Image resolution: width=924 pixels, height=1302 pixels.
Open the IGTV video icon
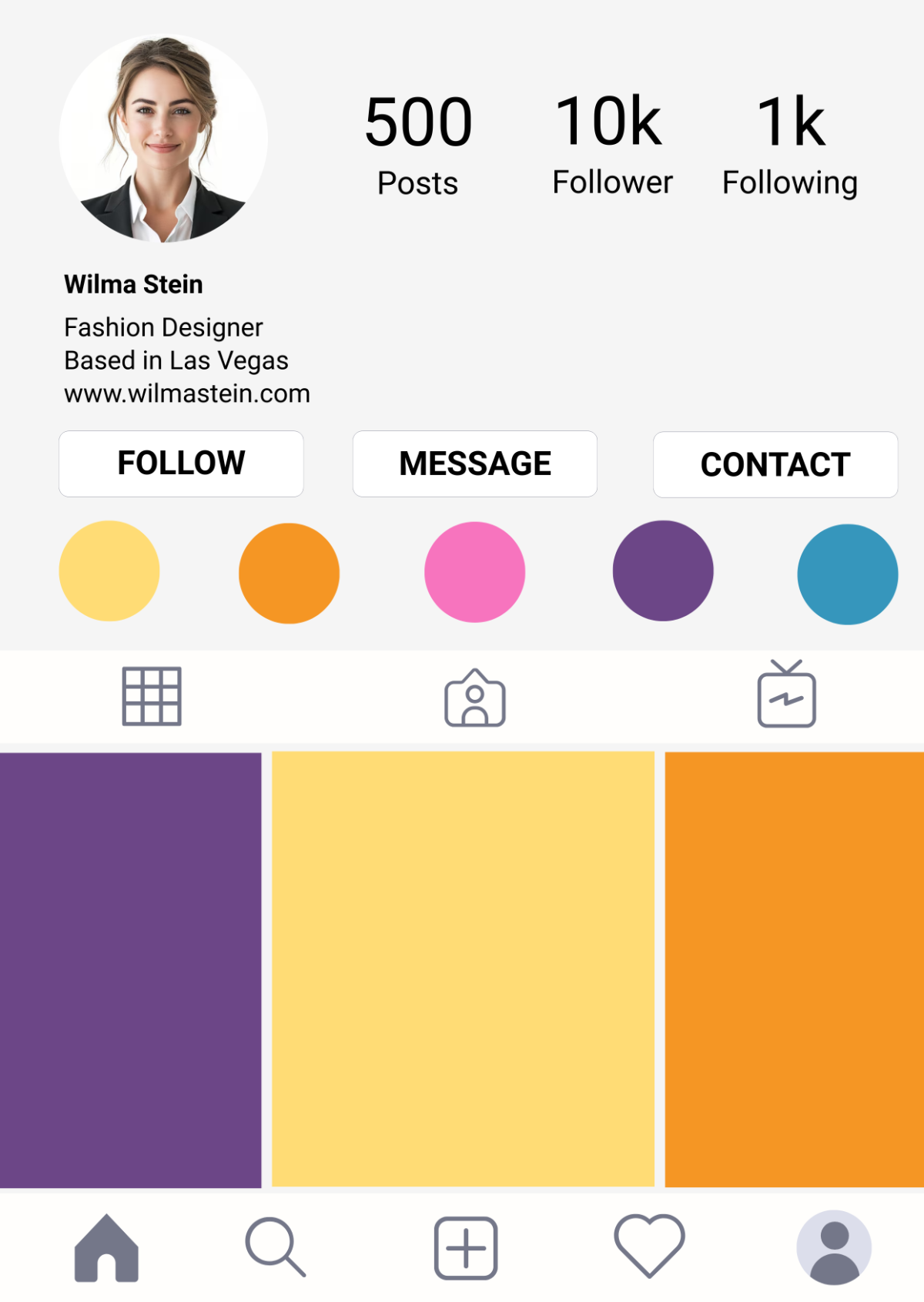coord(786,697)
